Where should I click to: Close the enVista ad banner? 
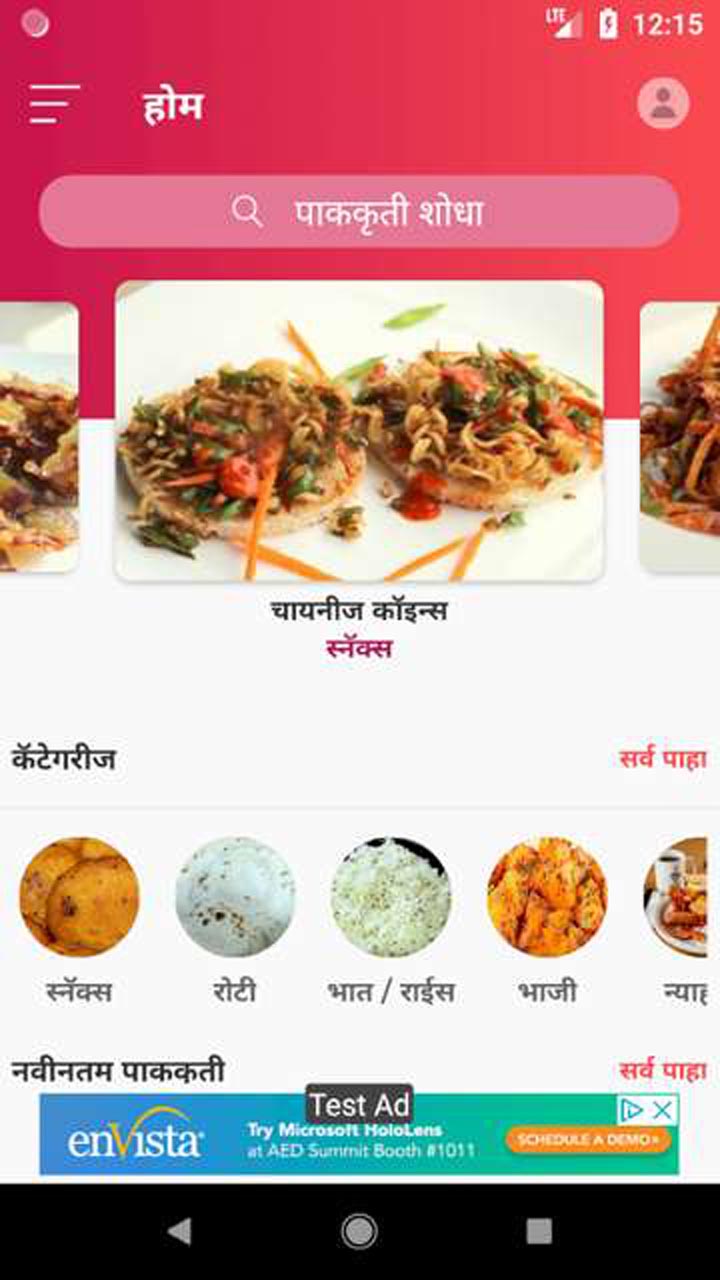tap(663, 1109)
